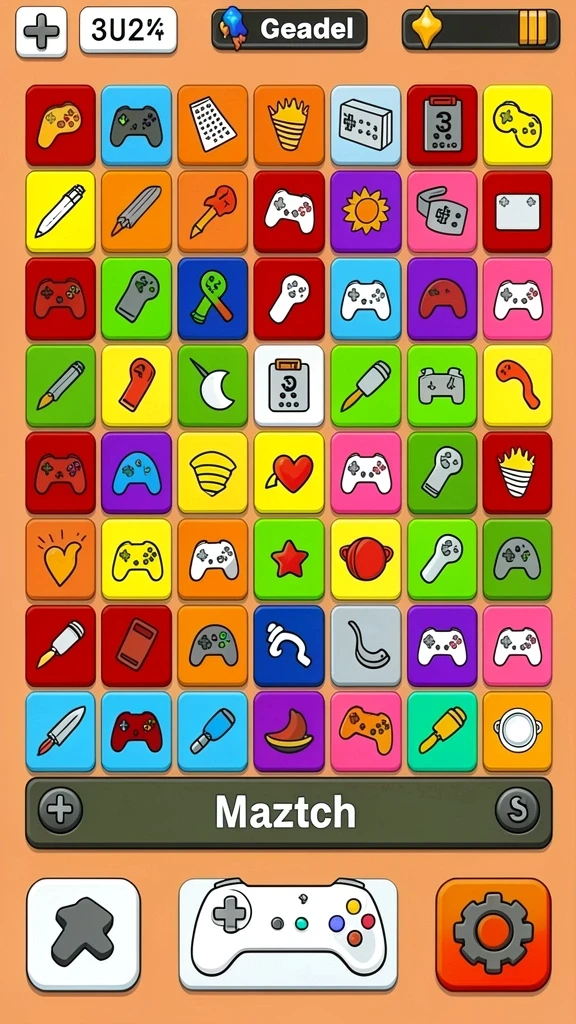This screenshot has width=576, height=1024.
Task: Choose the red star tile on green
Action: (x=289, y=559)
